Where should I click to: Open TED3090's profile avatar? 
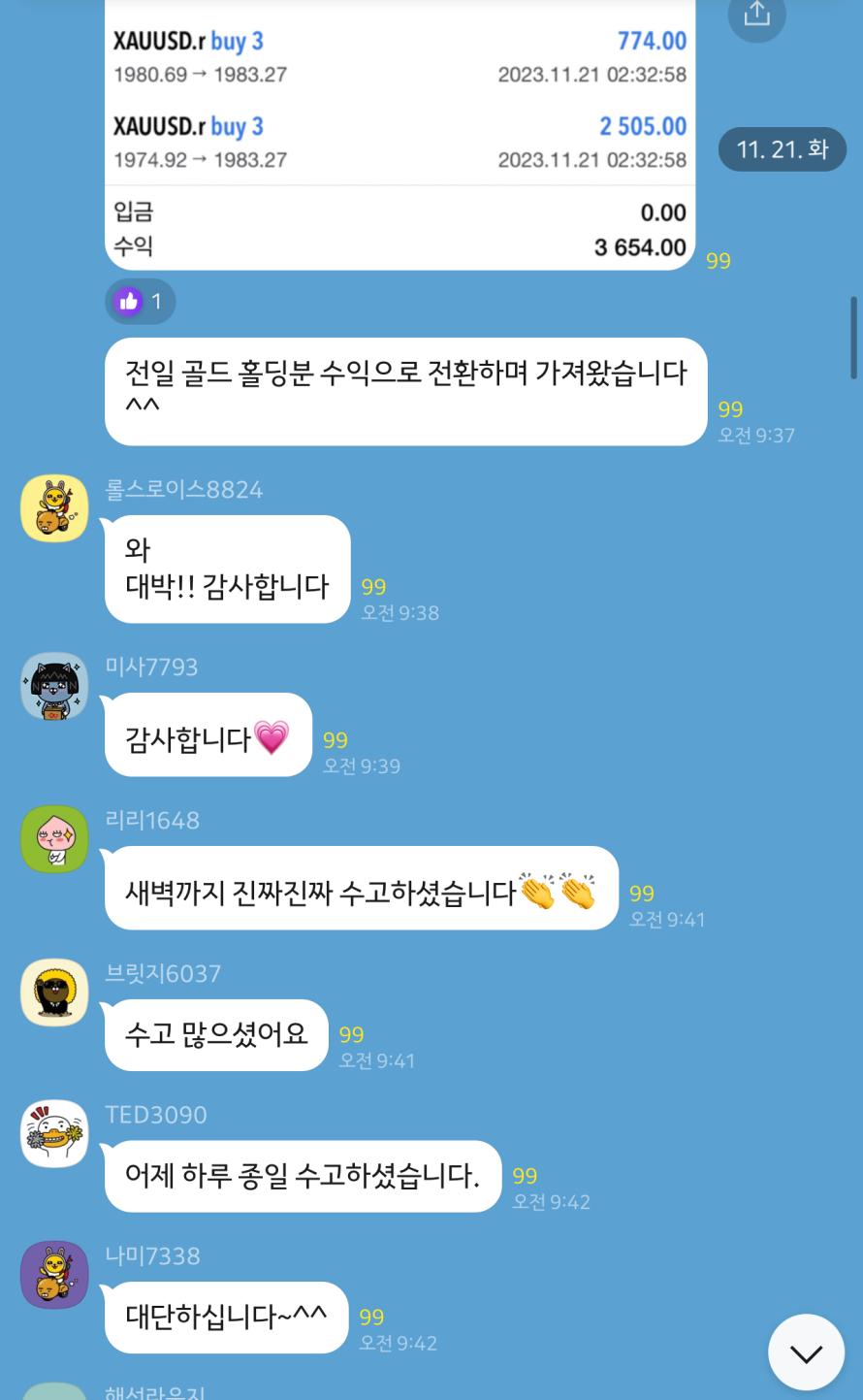click(x=54, y=1133)
